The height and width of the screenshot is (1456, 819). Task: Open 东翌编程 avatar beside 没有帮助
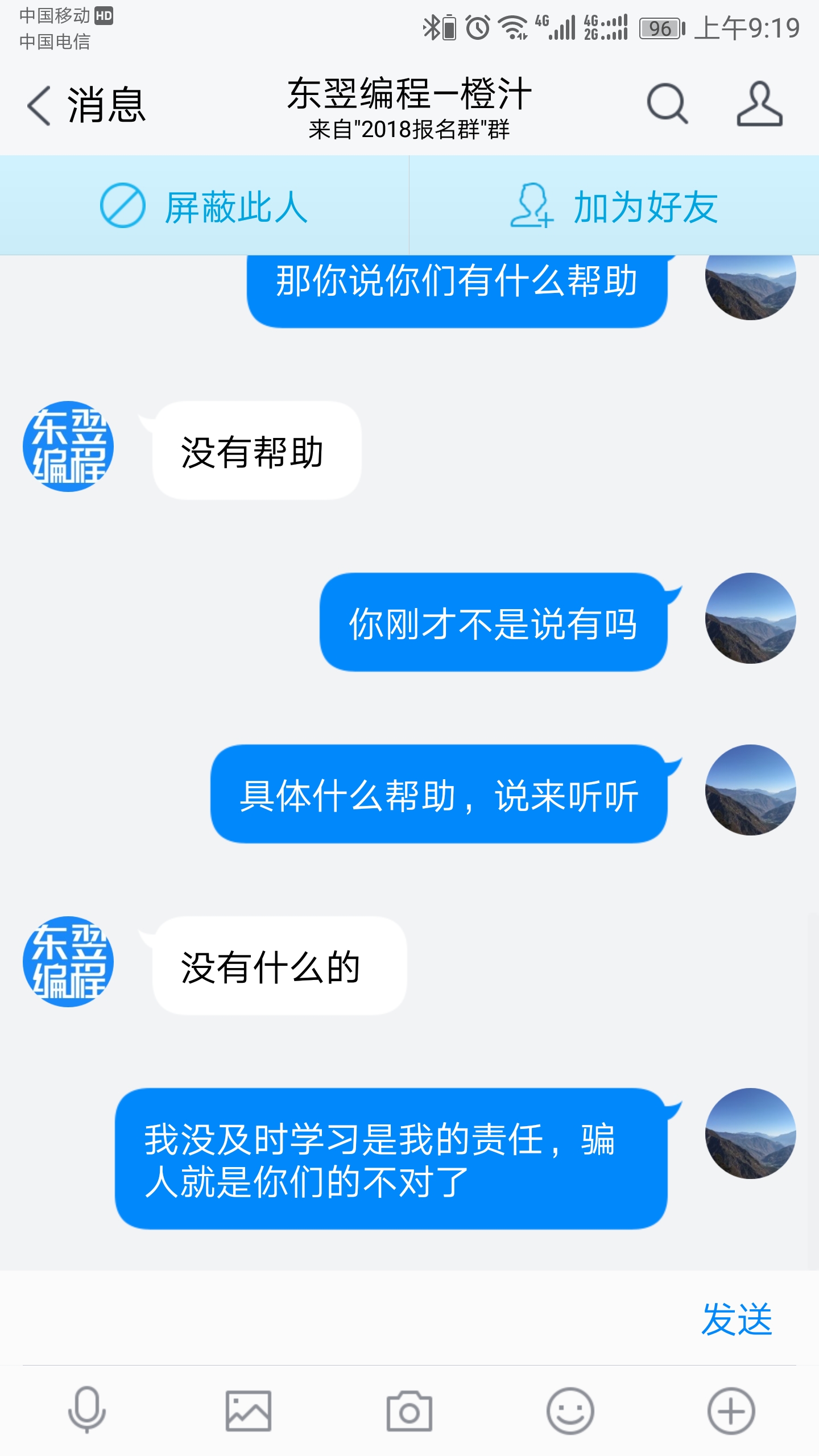(68, 446)
